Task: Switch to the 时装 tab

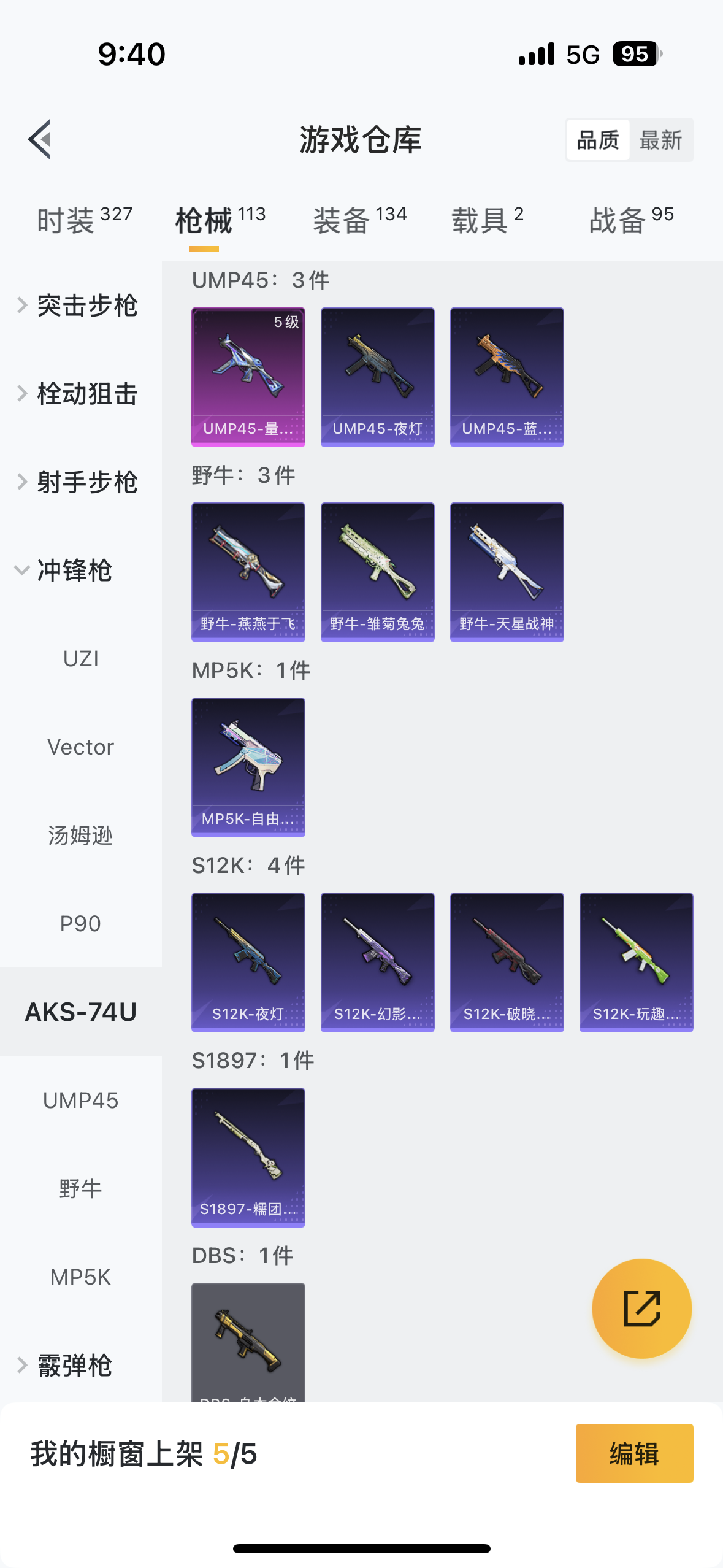Action: coord(85,220)
